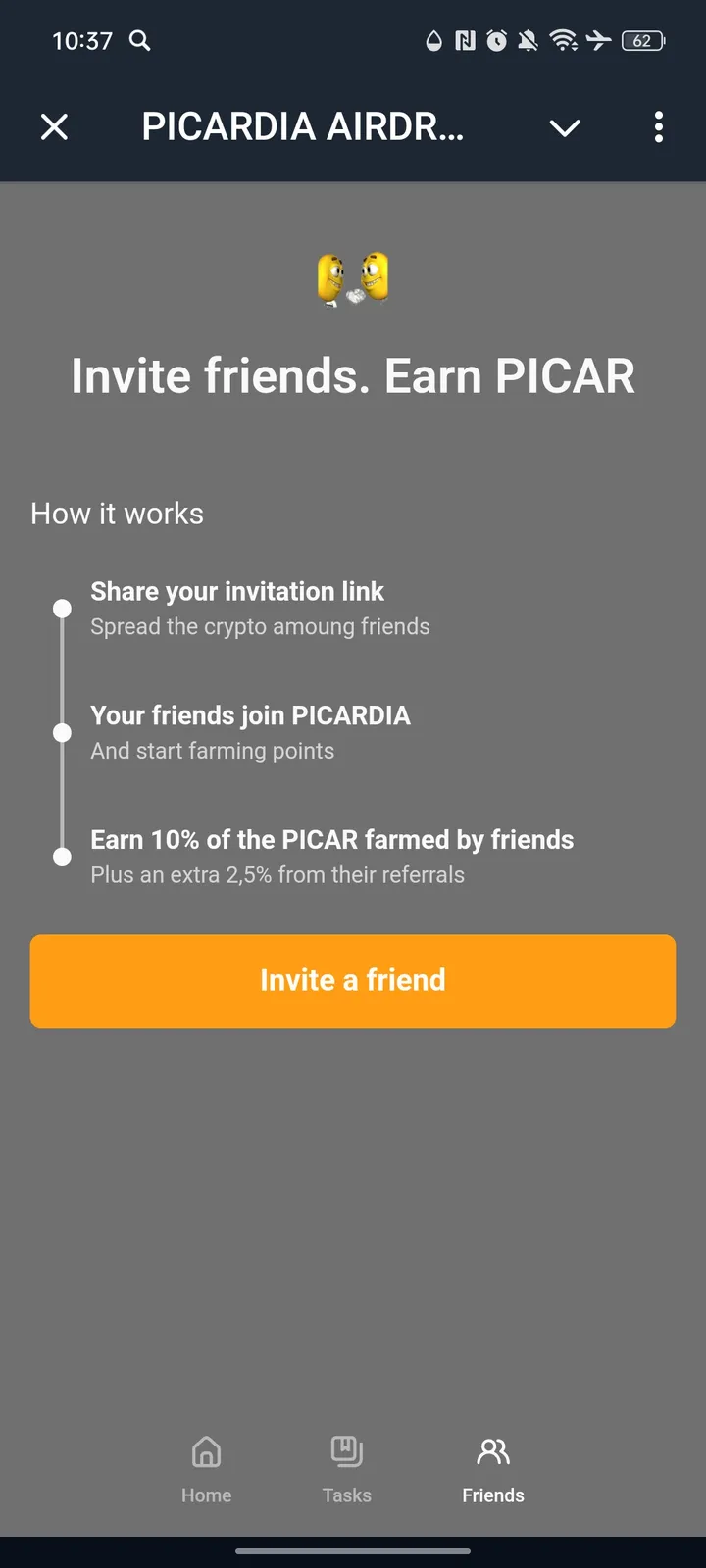Screen dimensions: 706x1568
Task: Tap the handshake emoji image
Action: pos(355,280)
